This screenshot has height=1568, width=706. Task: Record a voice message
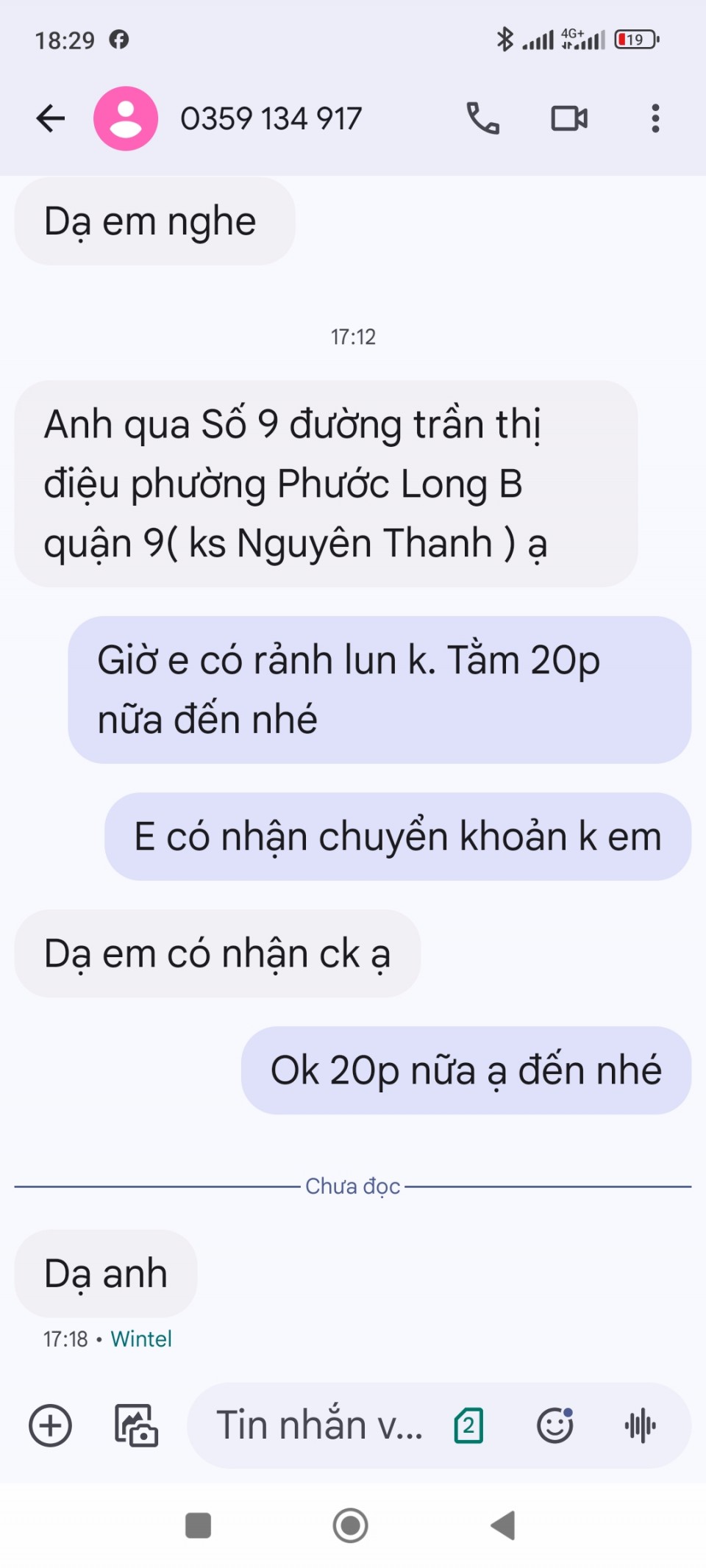tap(640, 1425)
